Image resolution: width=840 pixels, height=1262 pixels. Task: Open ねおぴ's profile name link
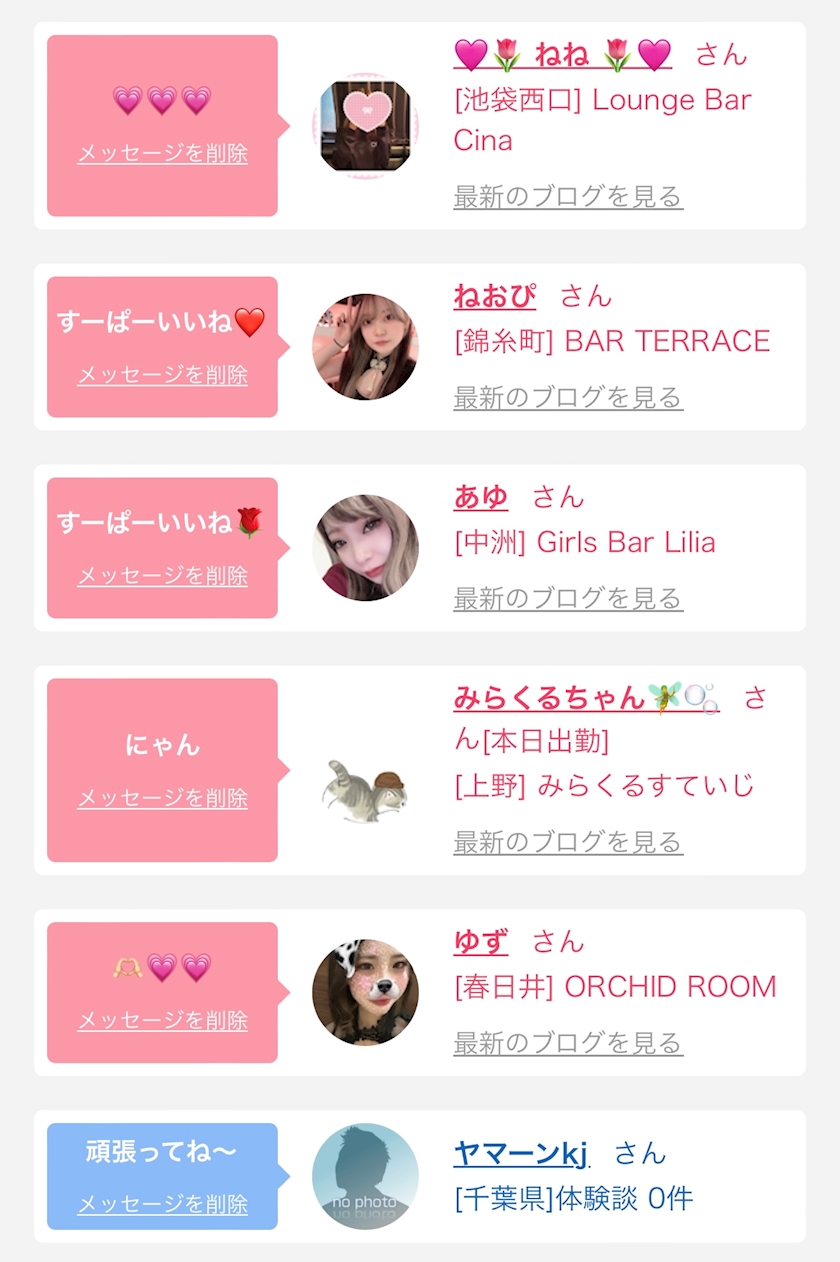[x=495, y=296]
